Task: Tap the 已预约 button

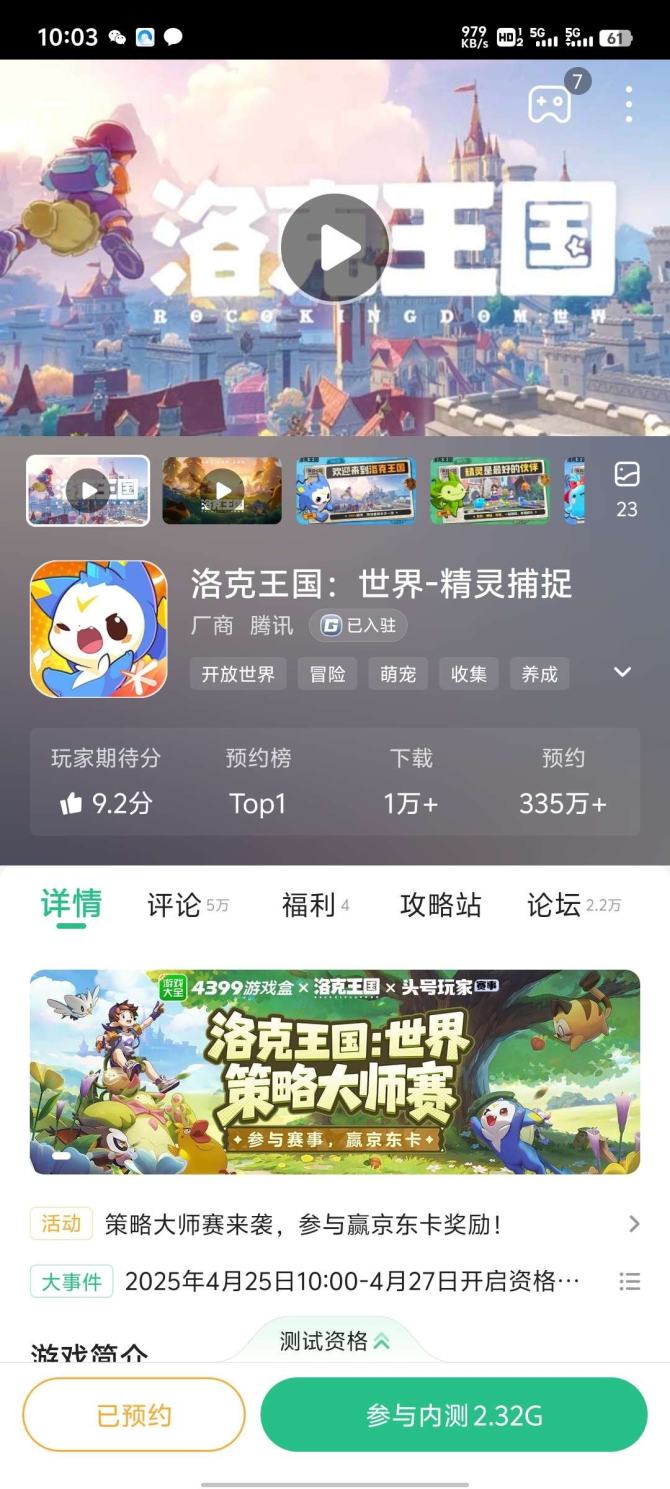Action: point(134,1415)
